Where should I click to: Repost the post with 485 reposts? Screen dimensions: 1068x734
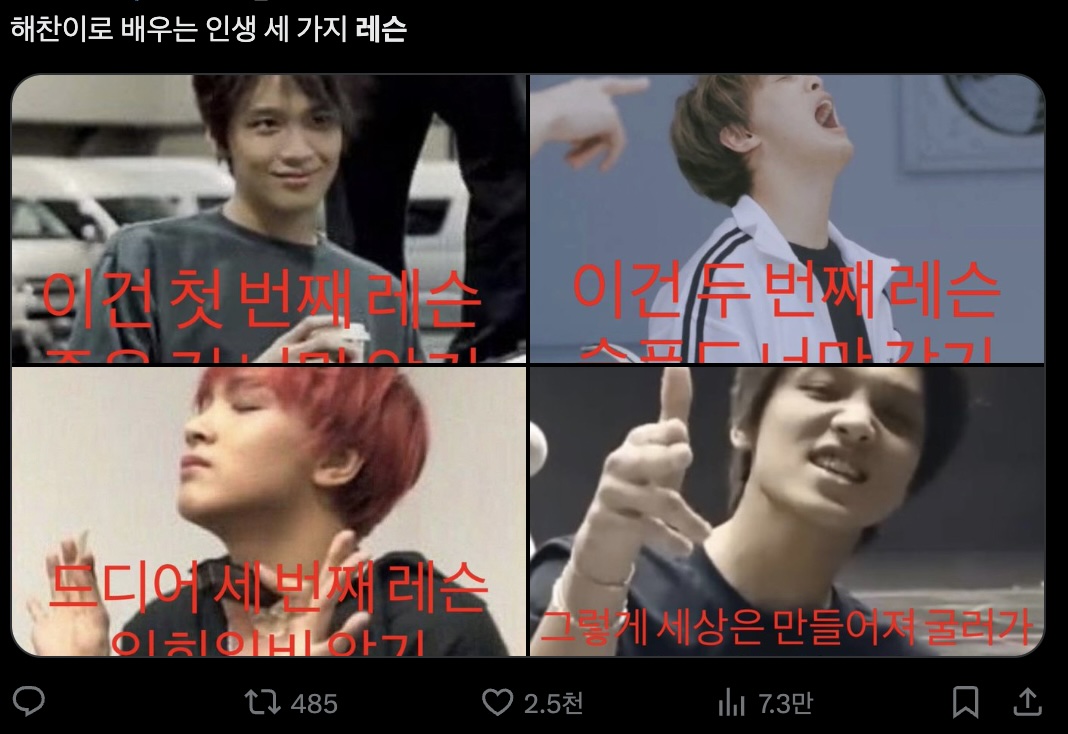point(261,703)
